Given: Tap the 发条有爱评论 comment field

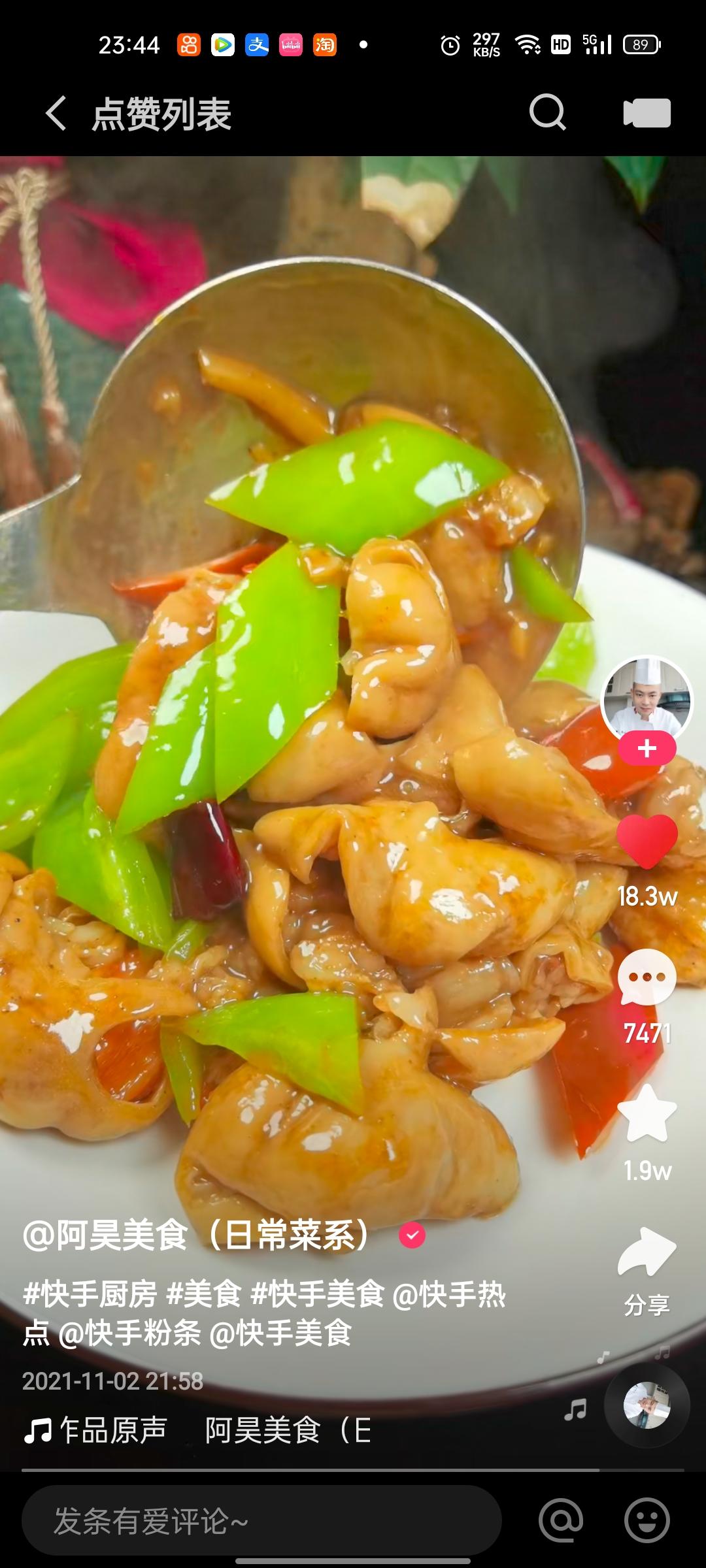Looking at the screenshot, I should point(261,1520).
